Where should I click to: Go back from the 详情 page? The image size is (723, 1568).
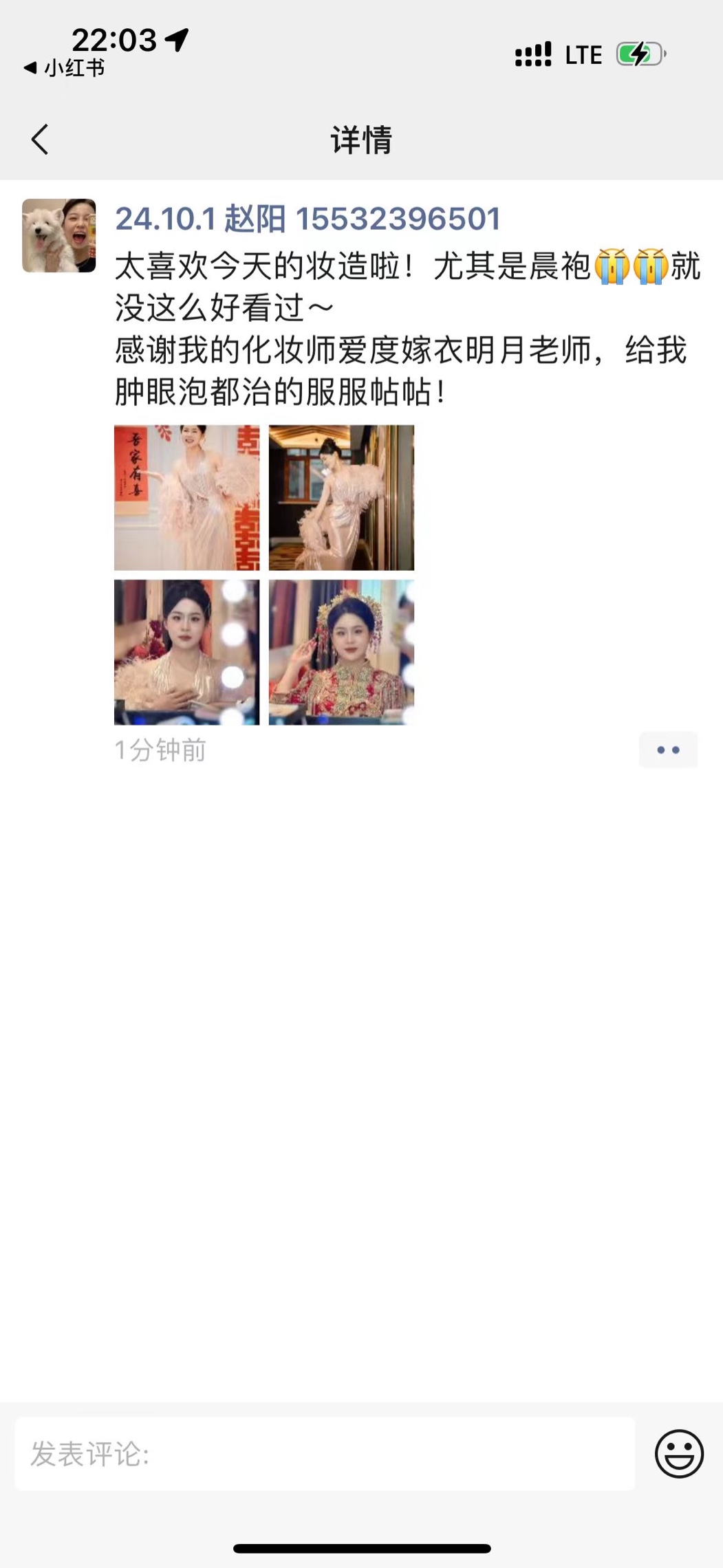40,140
